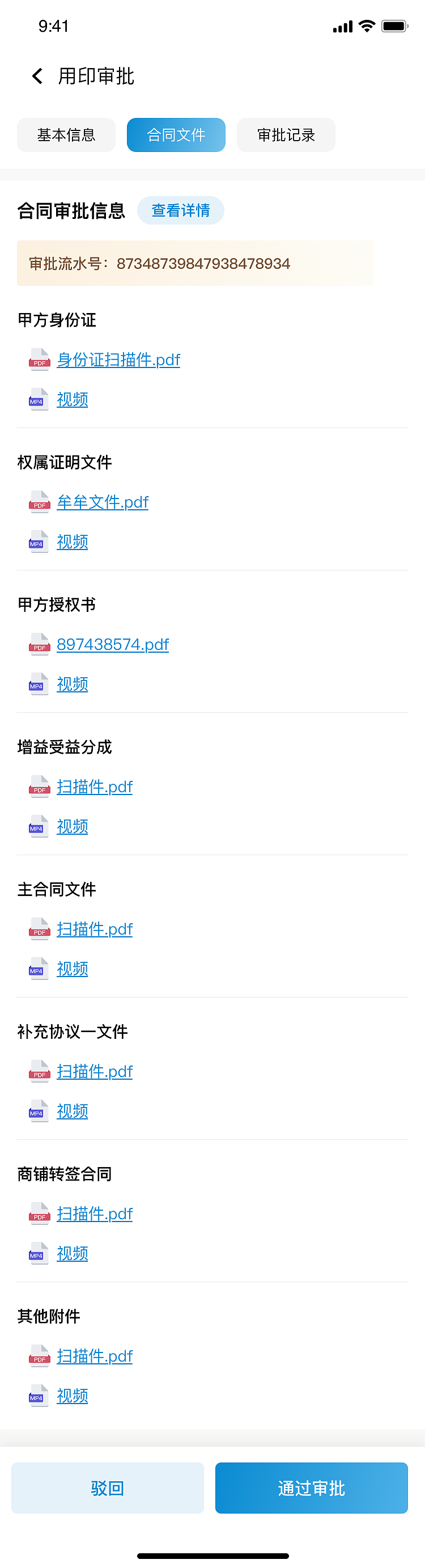Open 扫描件.pdf under 商铺转签合同
The height and width of the screenshot is (1568, 425).
pyautogui.click(x=94, y=1214)
